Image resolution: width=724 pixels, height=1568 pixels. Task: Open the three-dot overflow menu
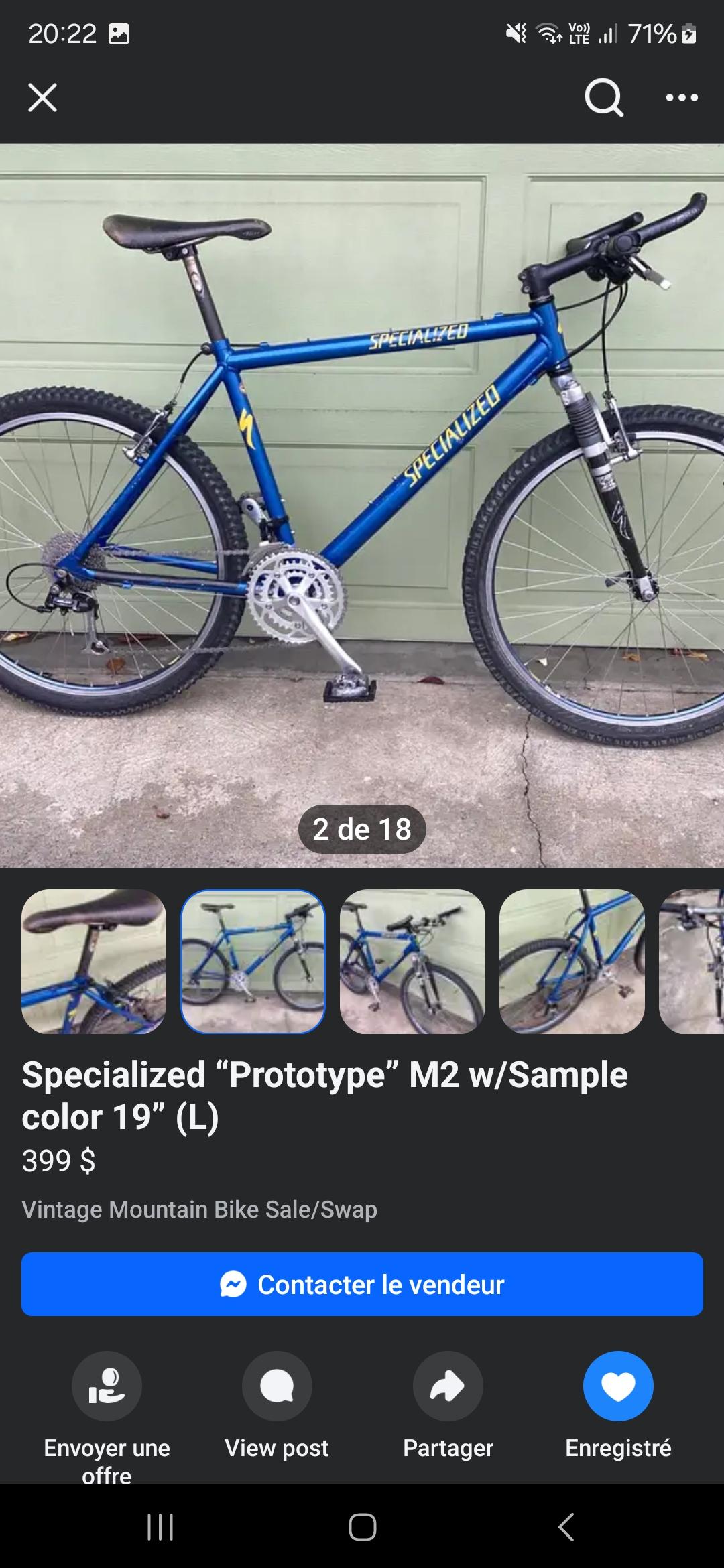682,98
